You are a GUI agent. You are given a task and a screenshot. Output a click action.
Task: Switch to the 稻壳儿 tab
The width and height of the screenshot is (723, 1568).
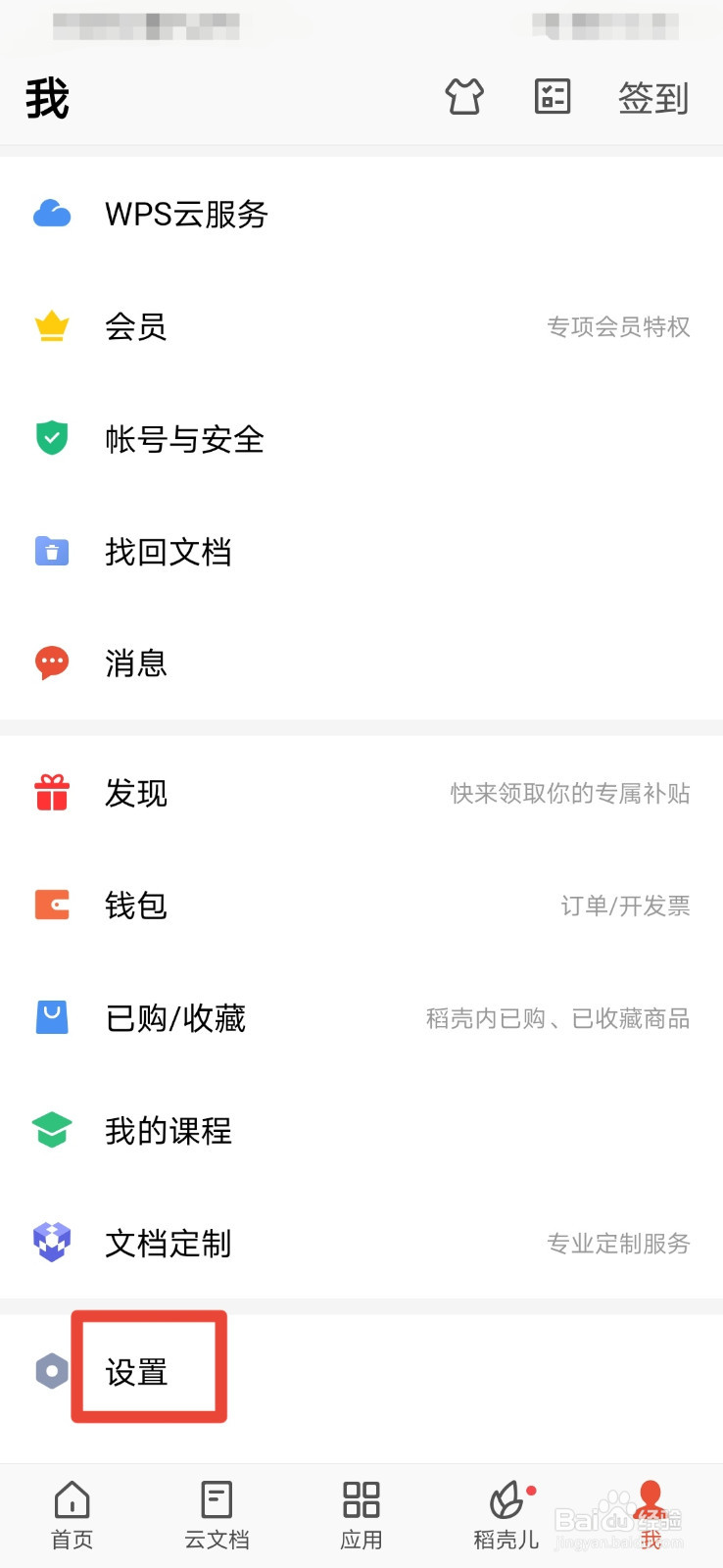506,1515
